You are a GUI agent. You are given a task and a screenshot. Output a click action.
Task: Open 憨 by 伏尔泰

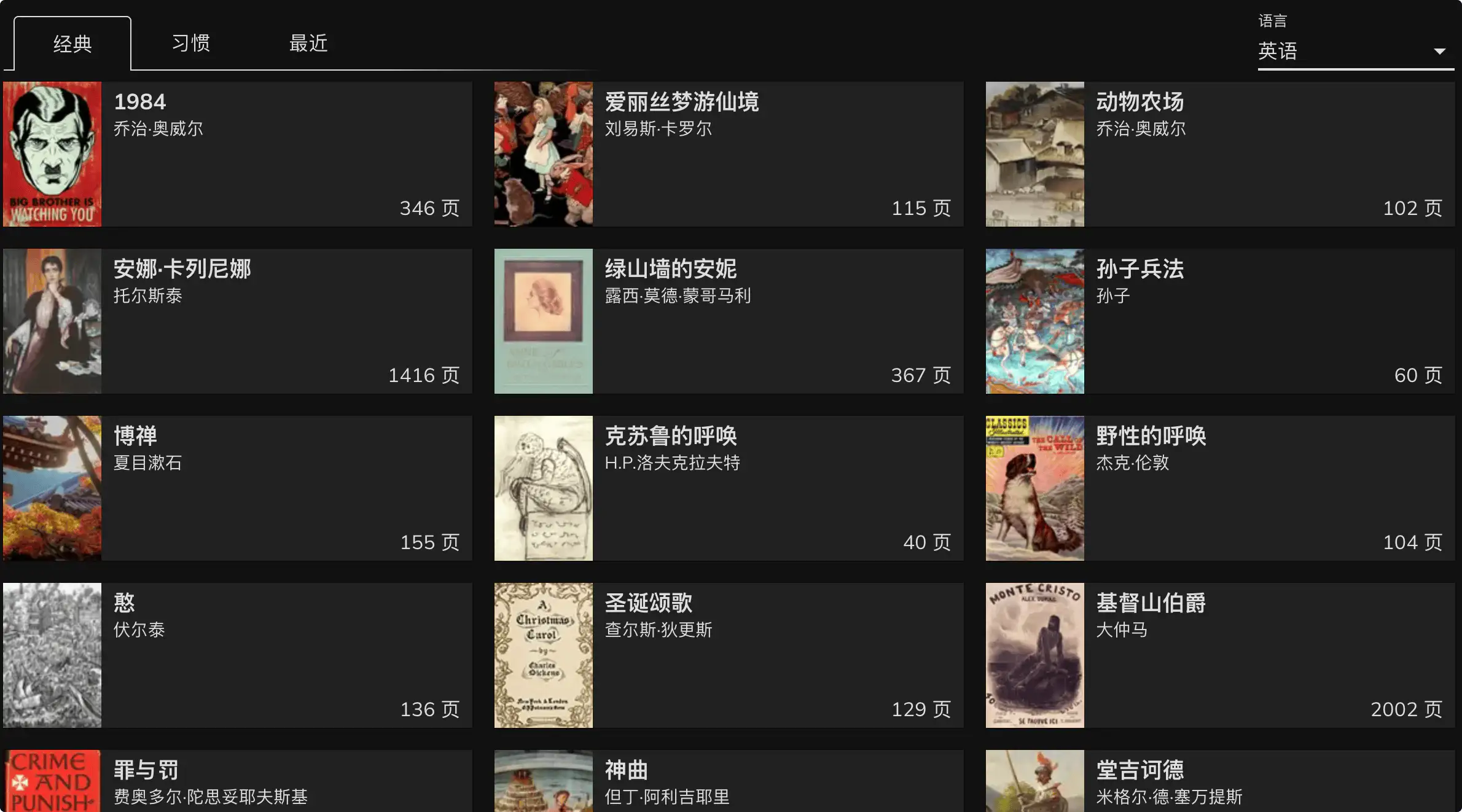[x=237, y=655]
